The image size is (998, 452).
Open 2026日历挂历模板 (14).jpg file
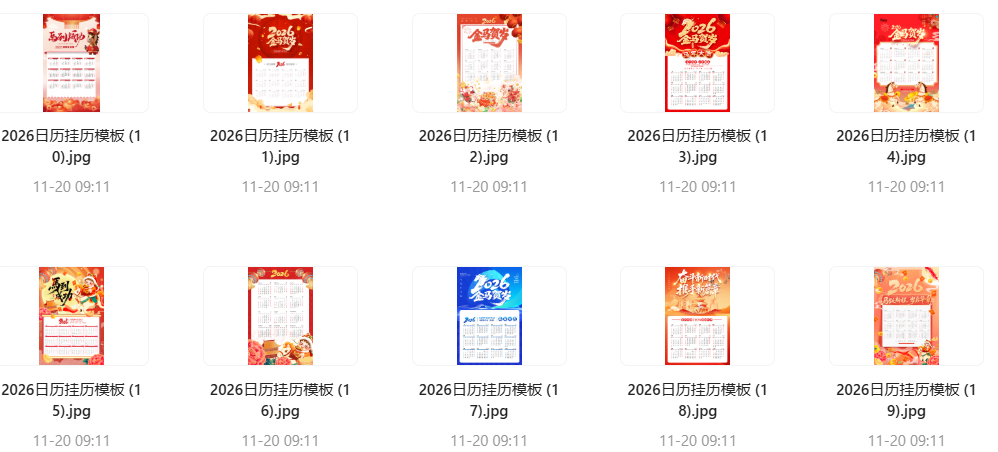(906, 63)
